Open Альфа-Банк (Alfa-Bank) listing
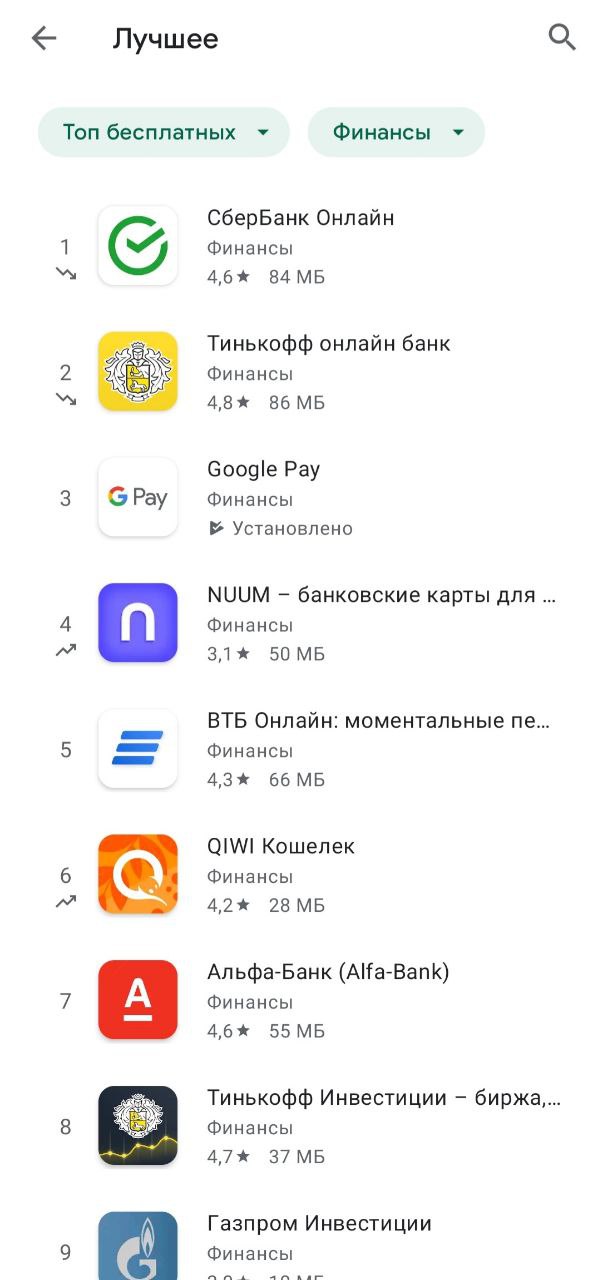Image resolution: width=601 pixels, height=1280 pixels. click(x=300, y=1000)
